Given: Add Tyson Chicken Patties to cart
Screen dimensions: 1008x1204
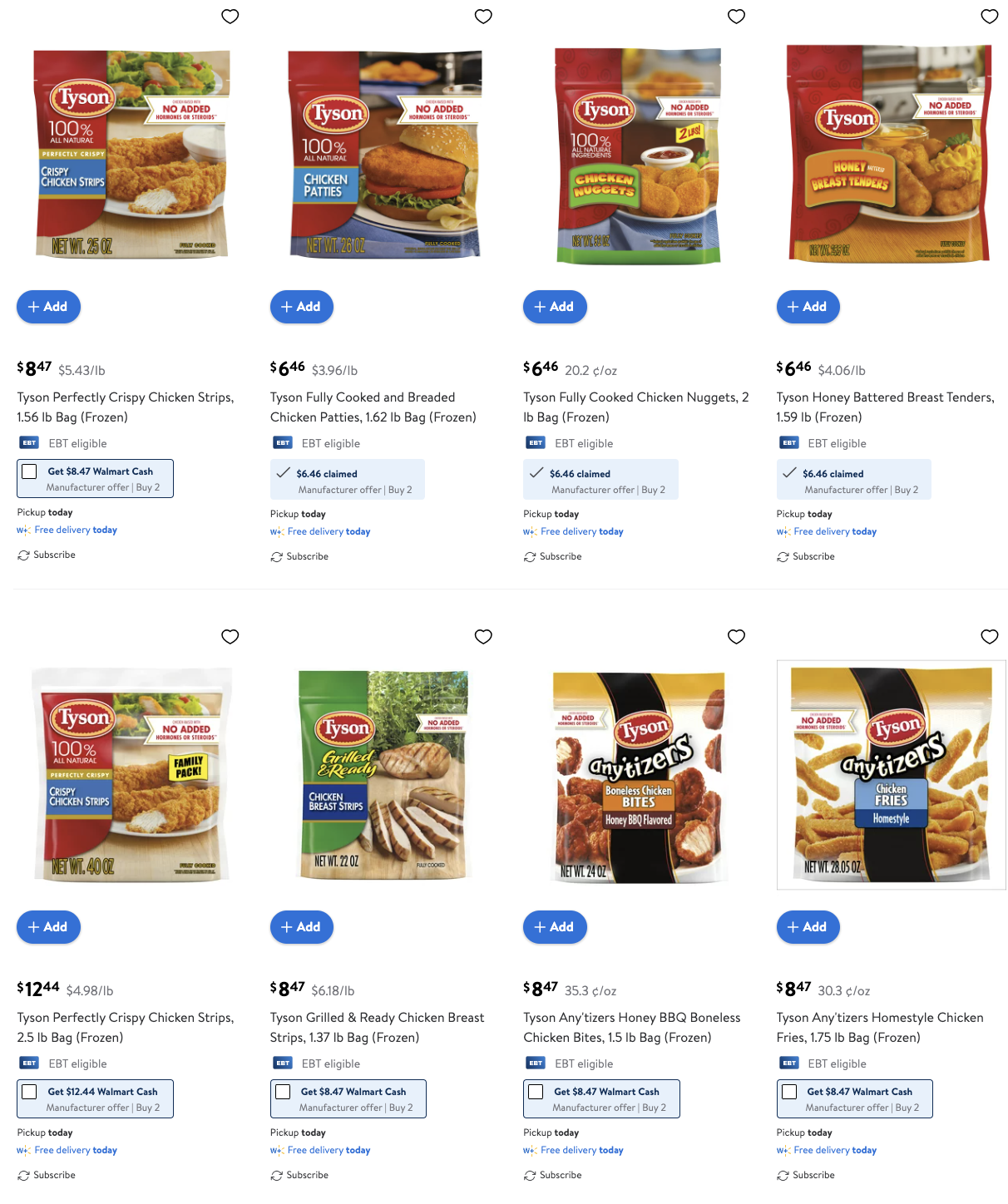Looking at the screenshot, I should tap(301, 307).
